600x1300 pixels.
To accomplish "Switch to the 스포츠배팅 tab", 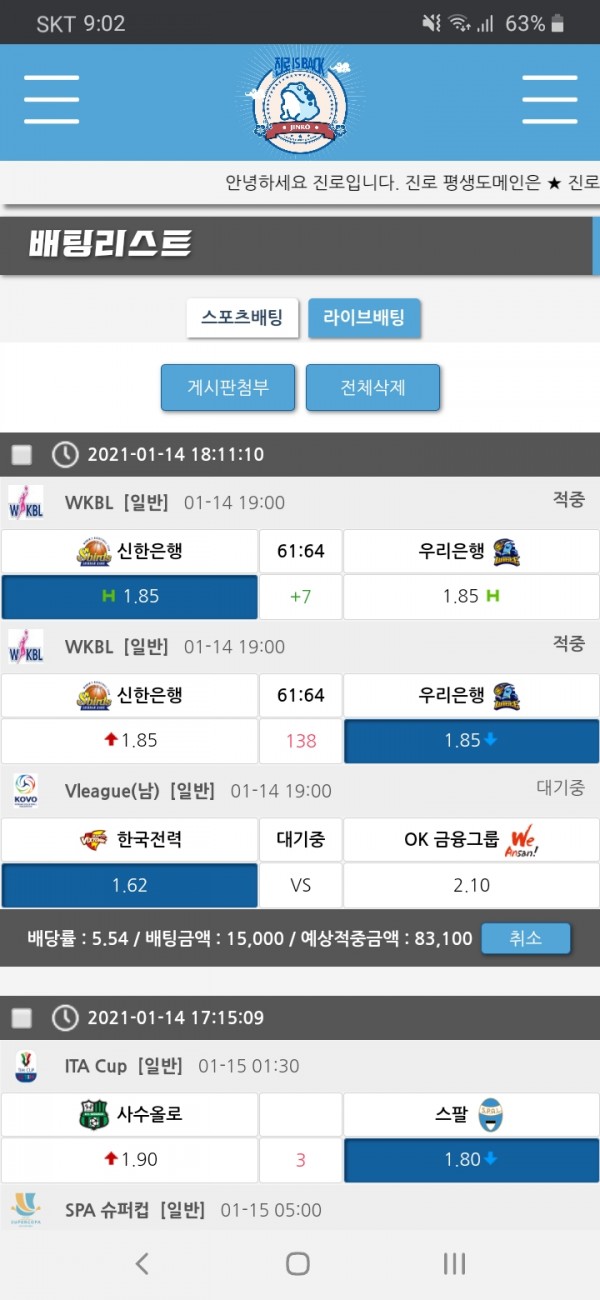I will (x=242, y=318).
